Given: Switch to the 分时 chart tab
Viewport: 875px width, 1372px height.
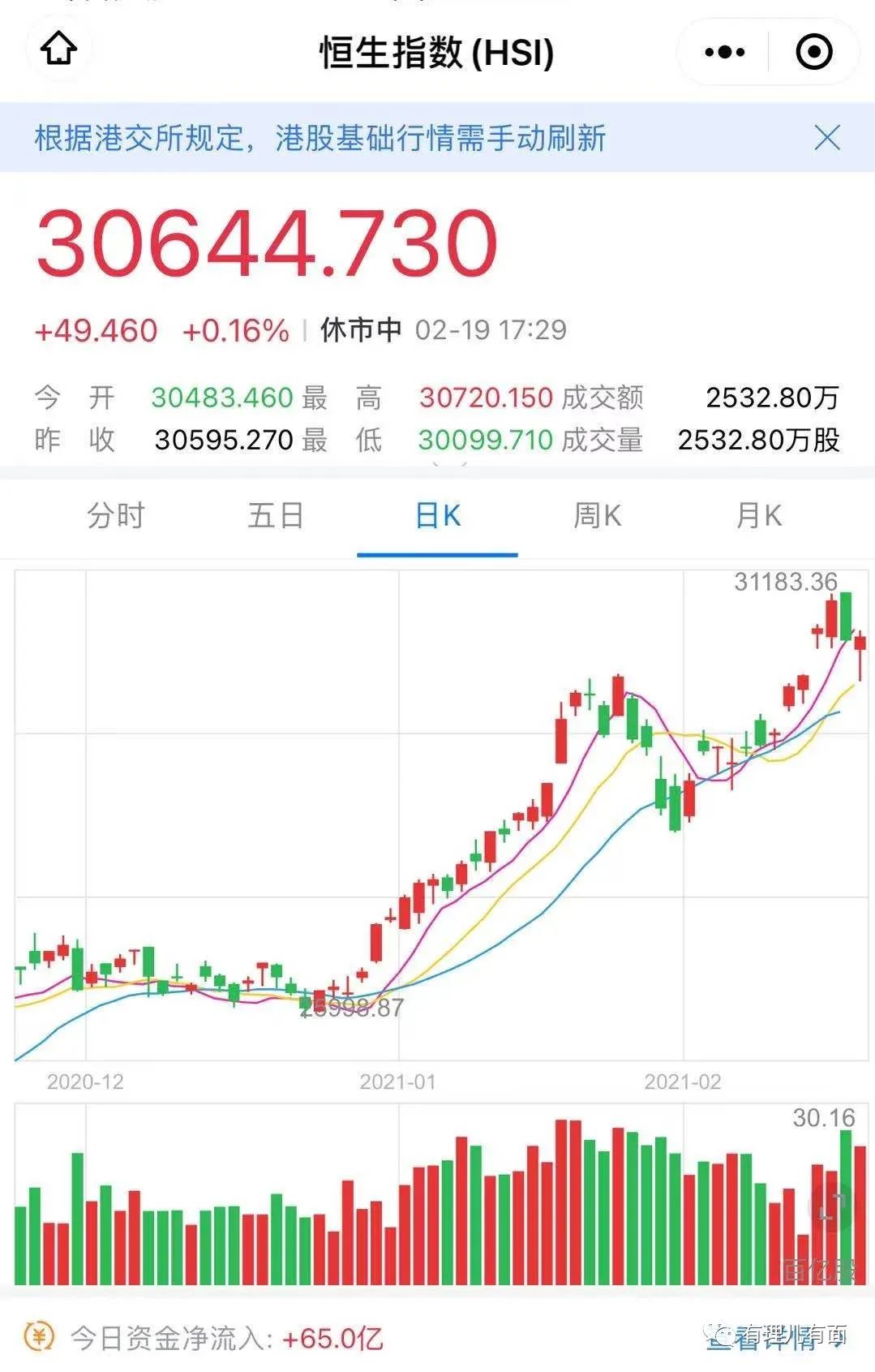Looking at the screenshot, I should pos(116,515).
